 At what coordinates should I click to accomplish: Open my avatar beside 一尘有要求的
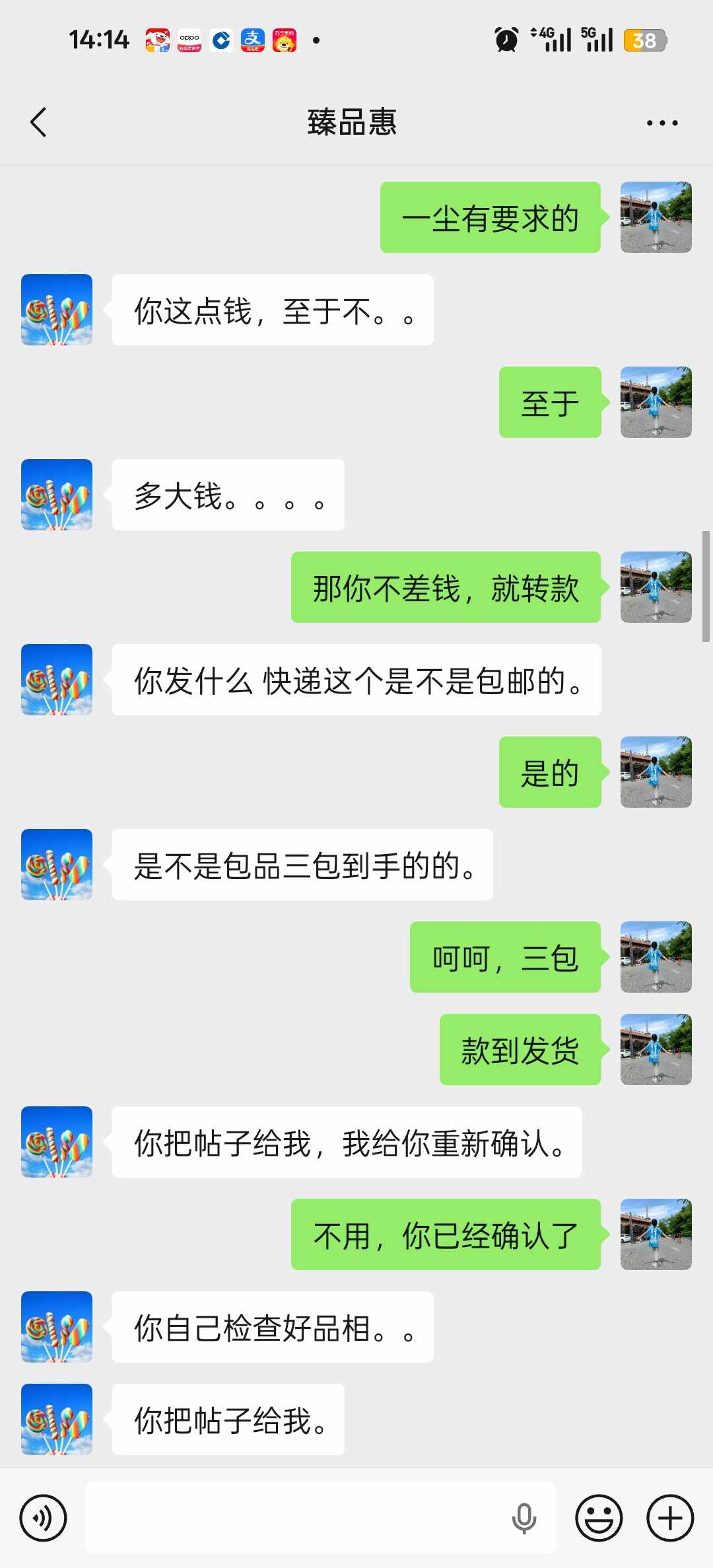[656, 217]
